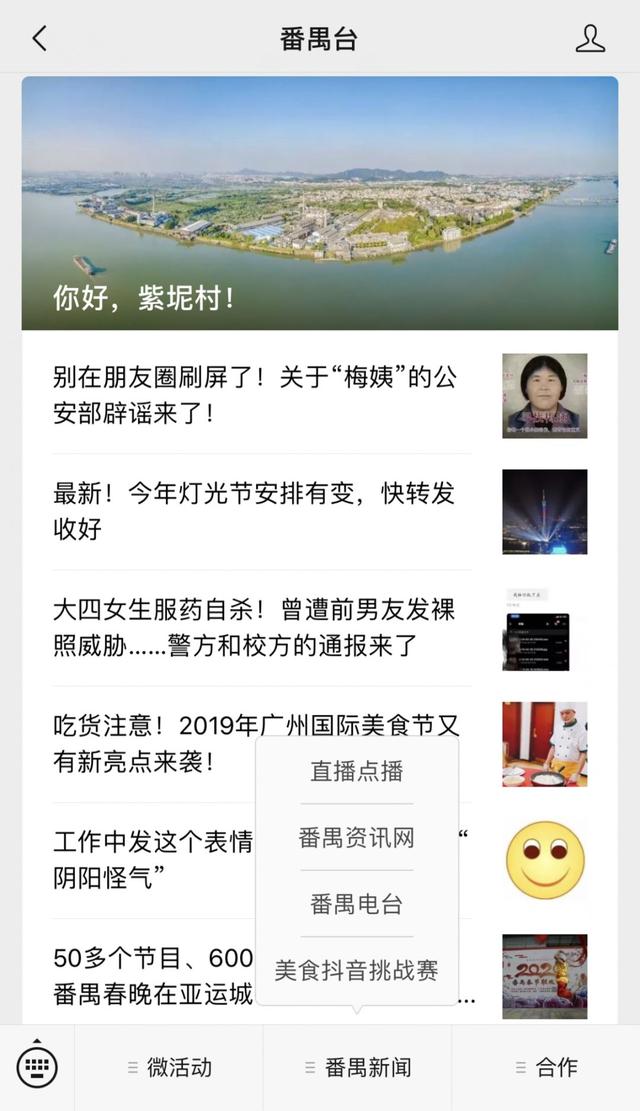640x1111 pixels.
Task: Open the 2019年广州国际美食节 article
Action: tap(150, 743)
